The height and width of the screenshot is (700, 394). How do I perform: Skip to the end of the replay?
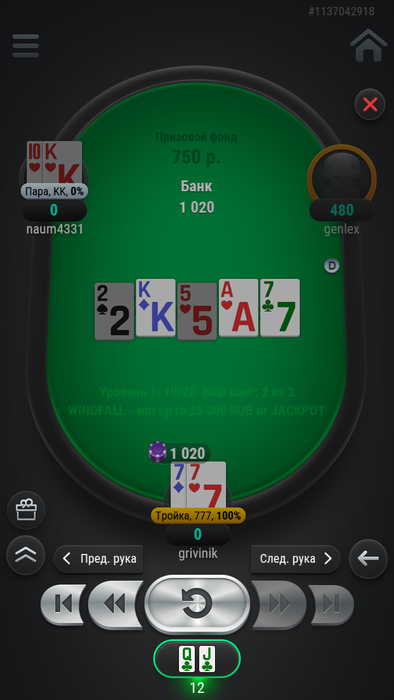point(331,604)
